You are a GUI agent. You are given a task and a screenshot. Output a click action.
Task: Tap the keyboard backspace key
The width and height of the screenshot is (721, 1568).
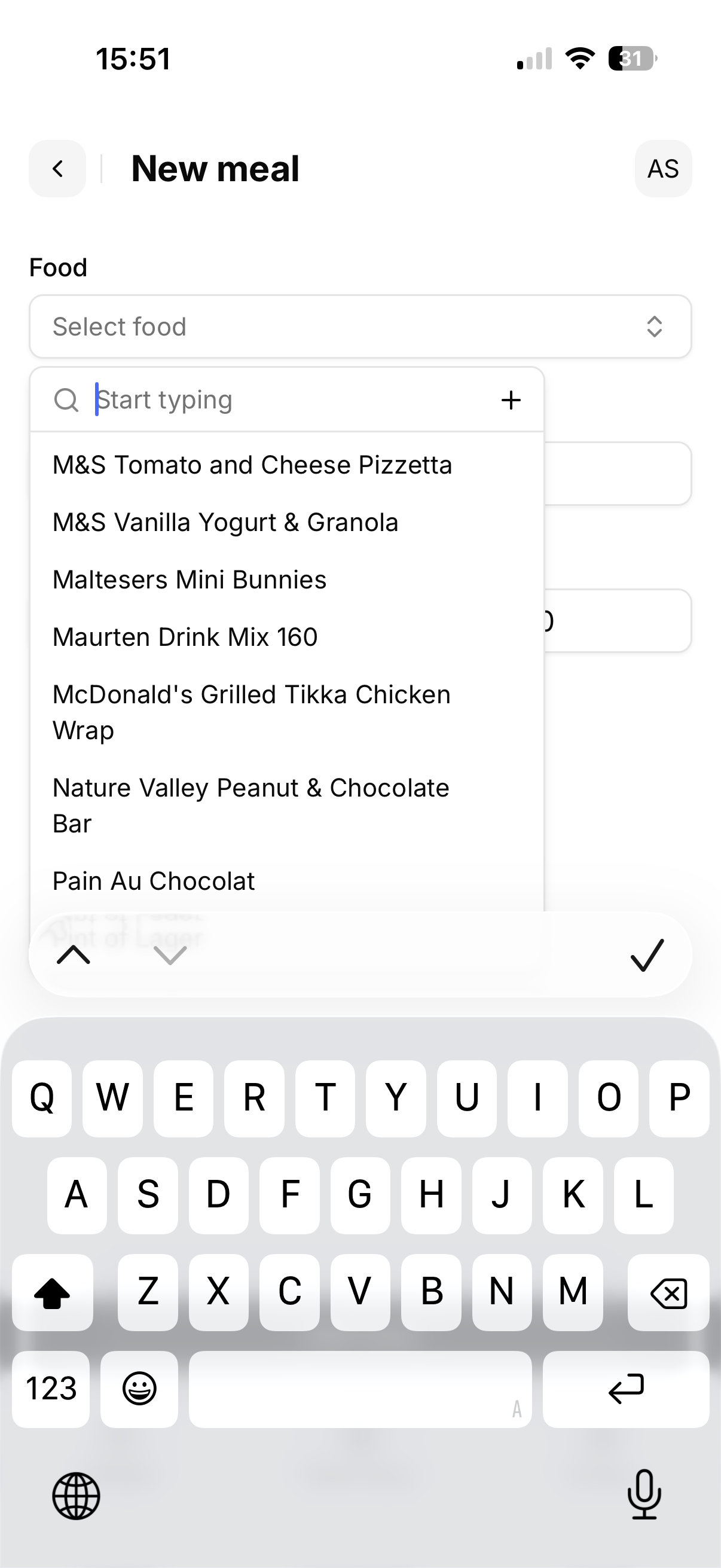pyautogui.click(x=668, y=1292)
